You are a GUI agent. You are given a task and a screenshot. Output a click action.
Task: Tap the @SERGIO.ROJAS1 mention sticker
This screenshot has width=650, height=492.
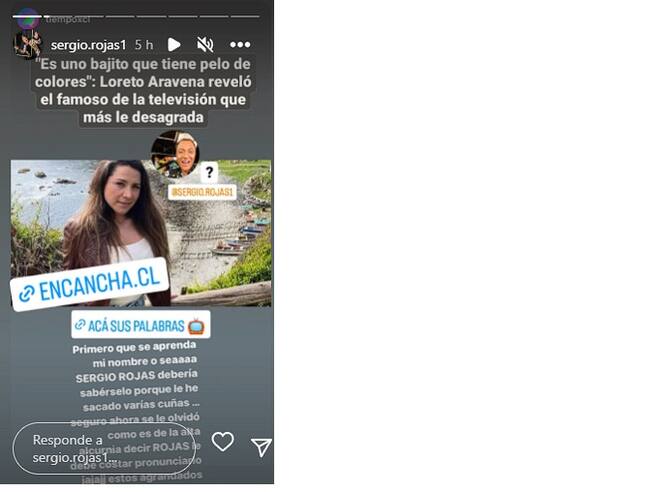[201, 191]
